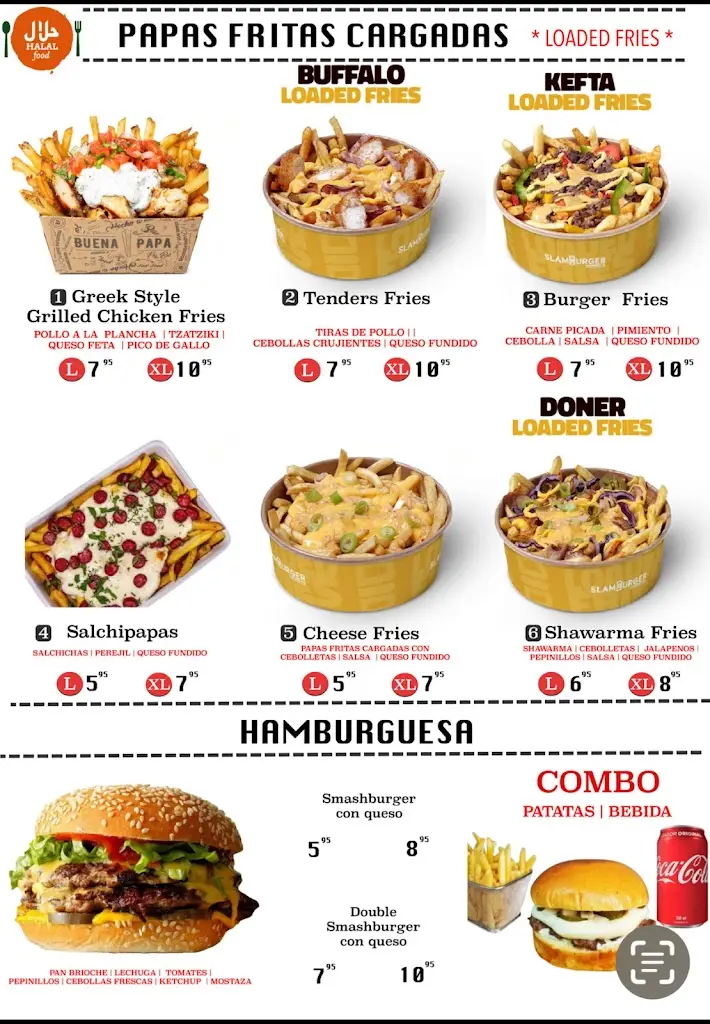Tap the scan text icon on the image
Screen dimensions: 710x1024
(652, 961)
